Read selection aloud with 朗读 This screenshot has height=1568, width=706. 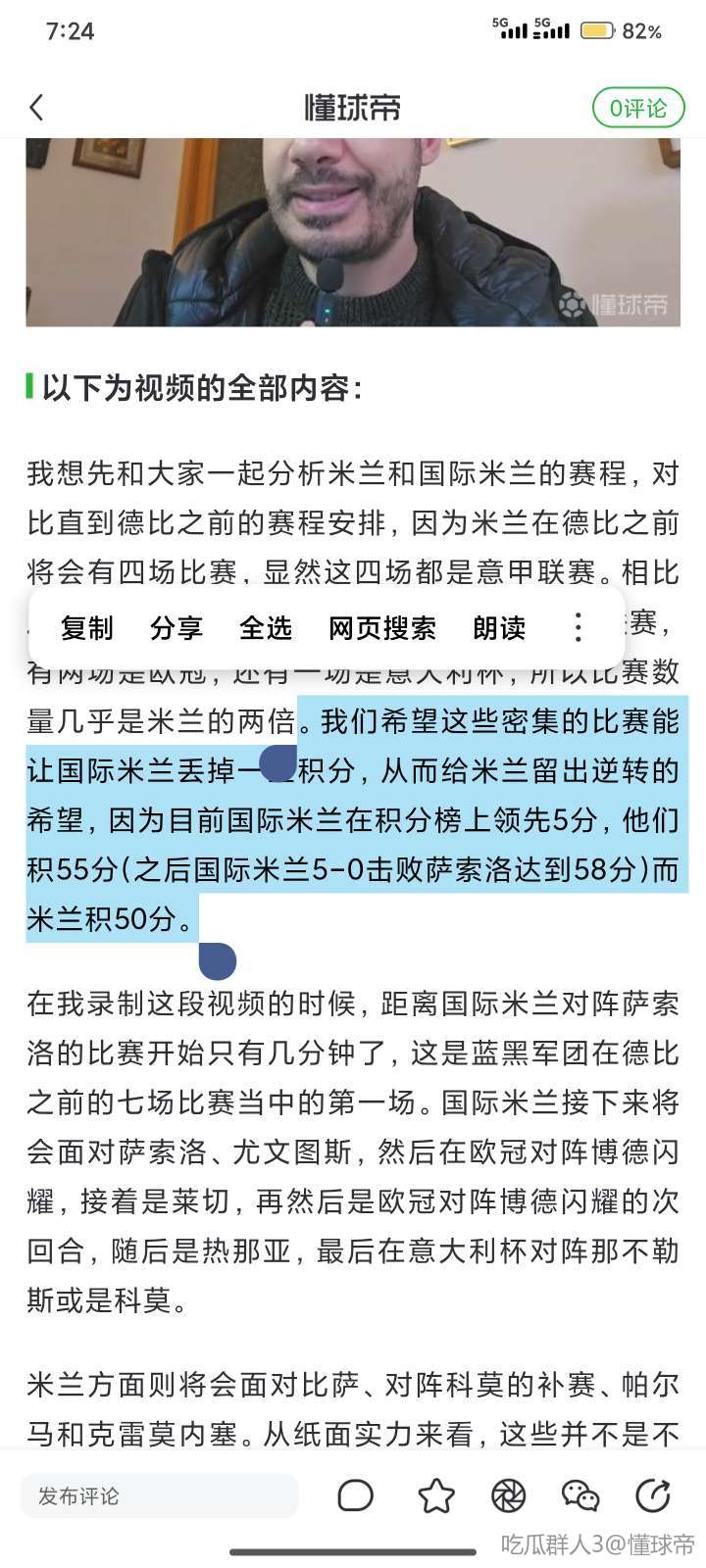point(499,628)
